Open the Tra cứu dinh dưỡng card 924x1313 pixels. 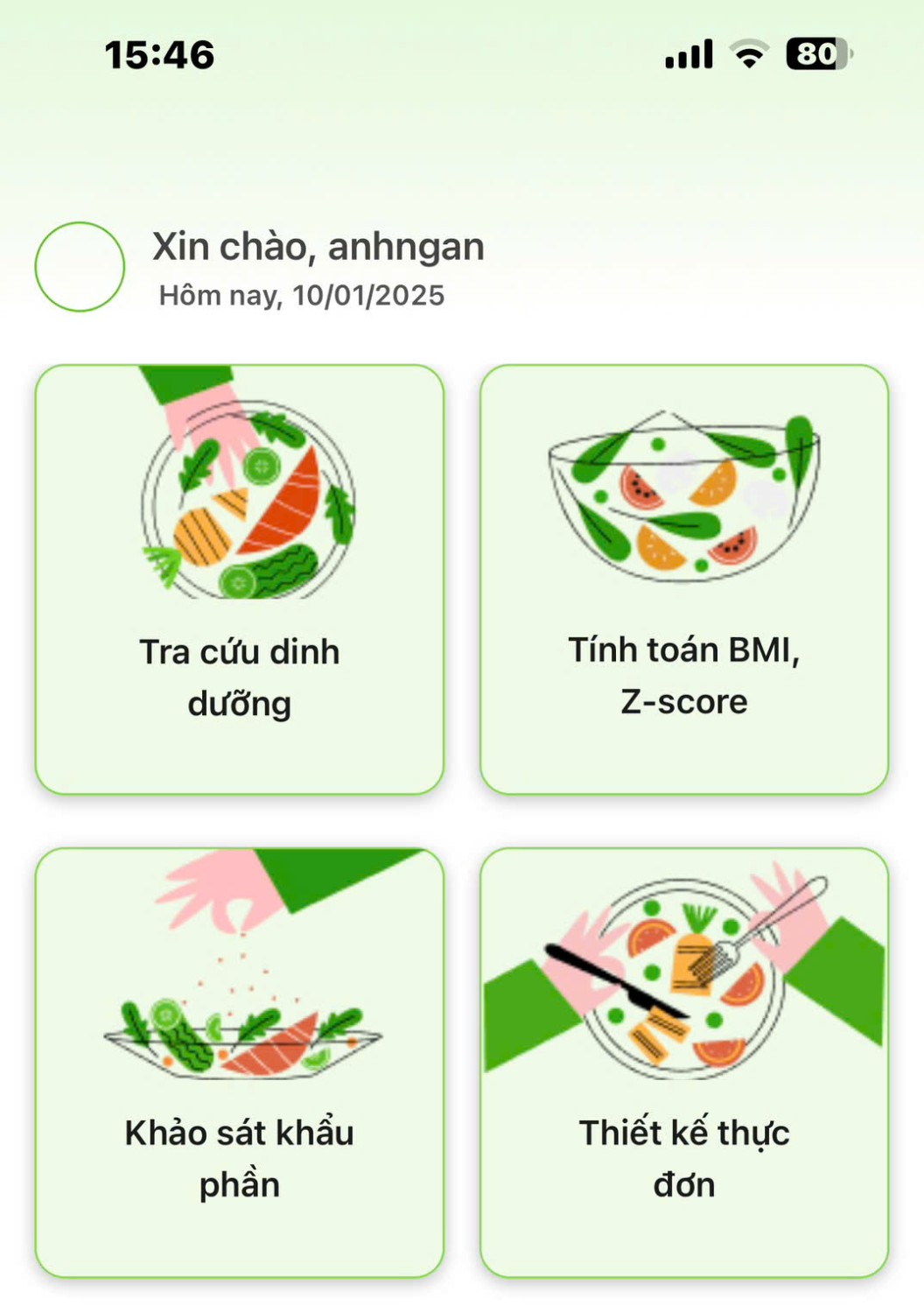[239, 579]
